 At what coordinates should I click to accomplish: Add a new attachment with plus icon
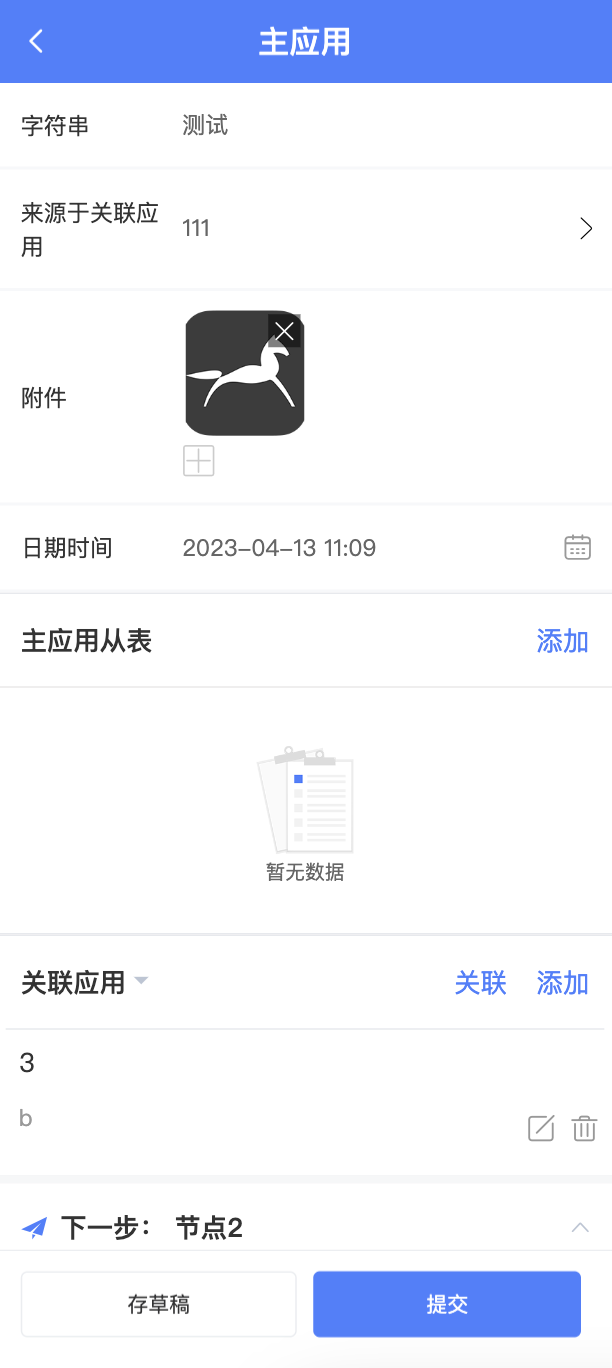pyautogui.click(x=199, y=461)
